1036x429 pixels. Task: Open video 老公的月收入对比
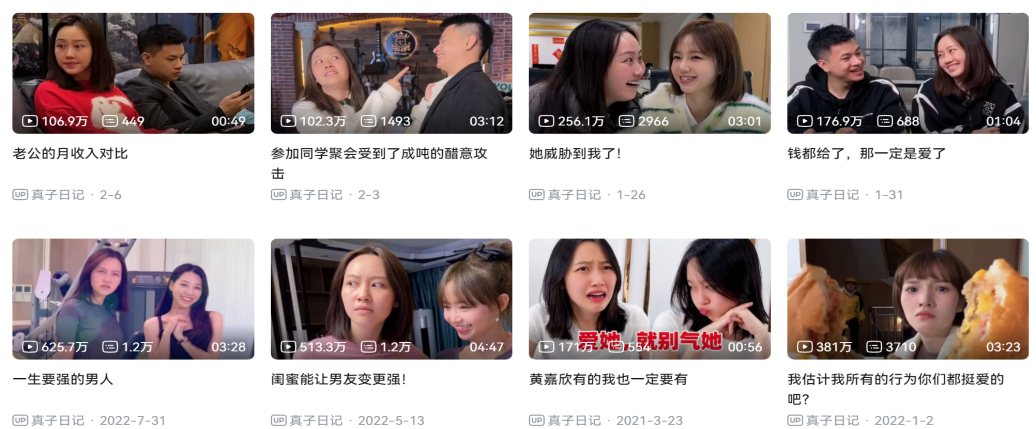click(133, 73)
